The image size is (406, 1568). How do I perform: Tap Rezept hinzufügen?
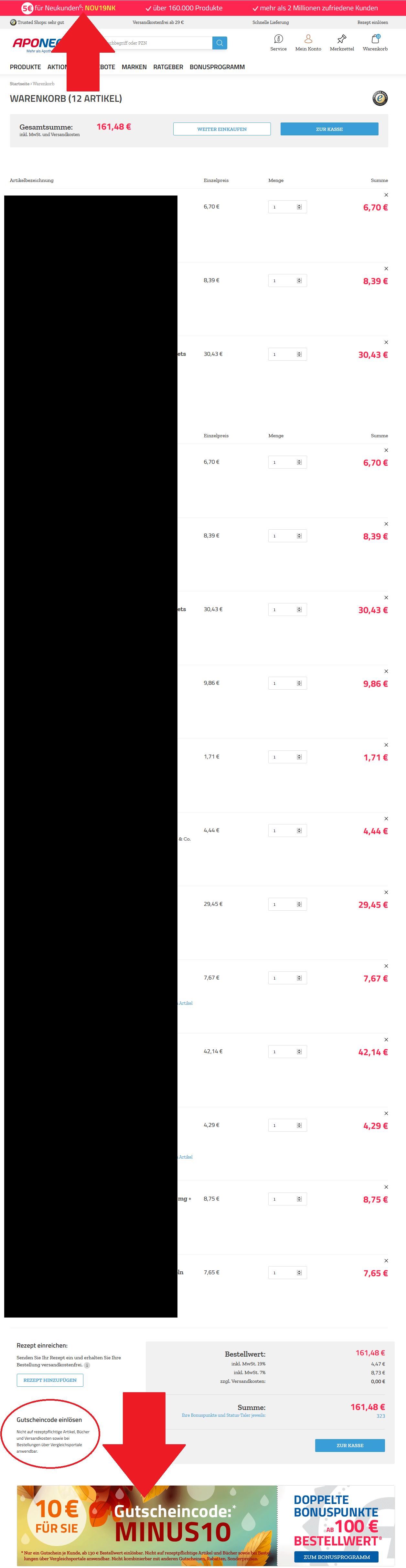pyautogui.click(x=50, y=1380)
